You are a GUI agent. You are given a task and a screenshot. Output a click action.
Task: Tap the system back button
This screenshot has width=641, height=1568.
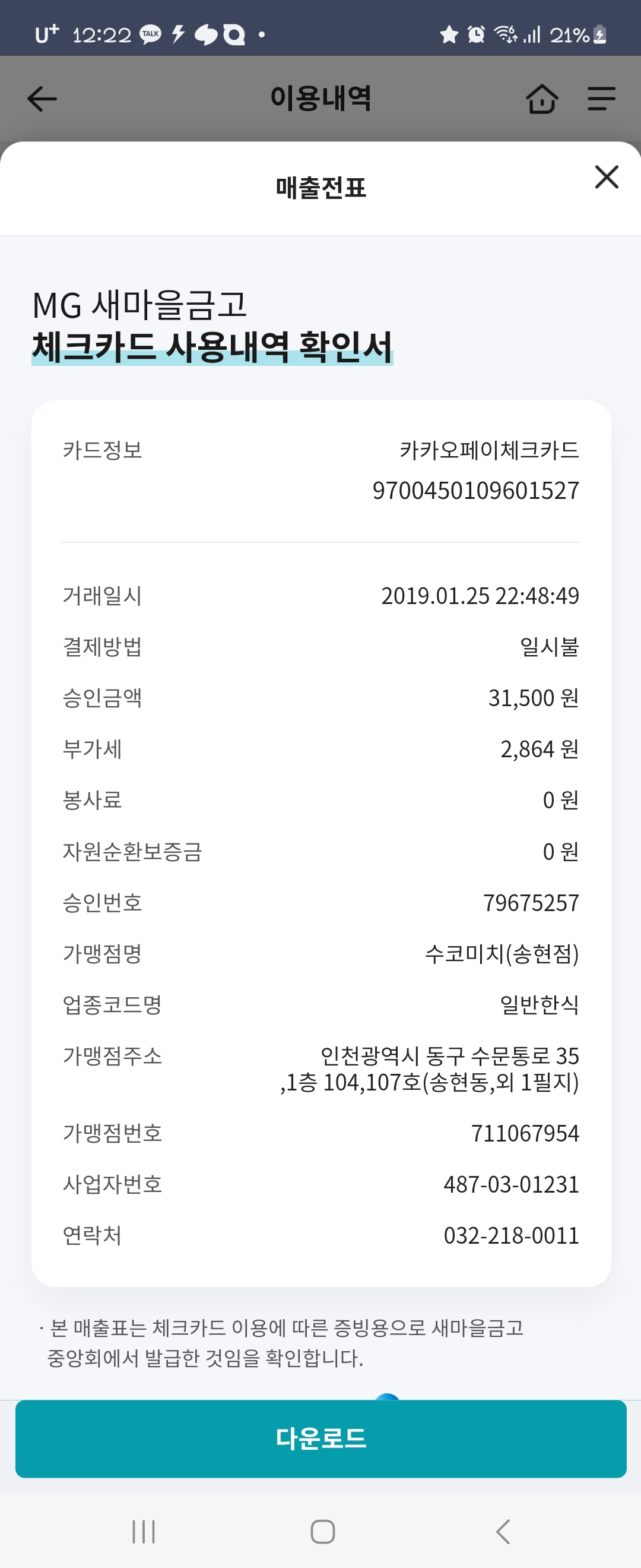pos(503,1532)
